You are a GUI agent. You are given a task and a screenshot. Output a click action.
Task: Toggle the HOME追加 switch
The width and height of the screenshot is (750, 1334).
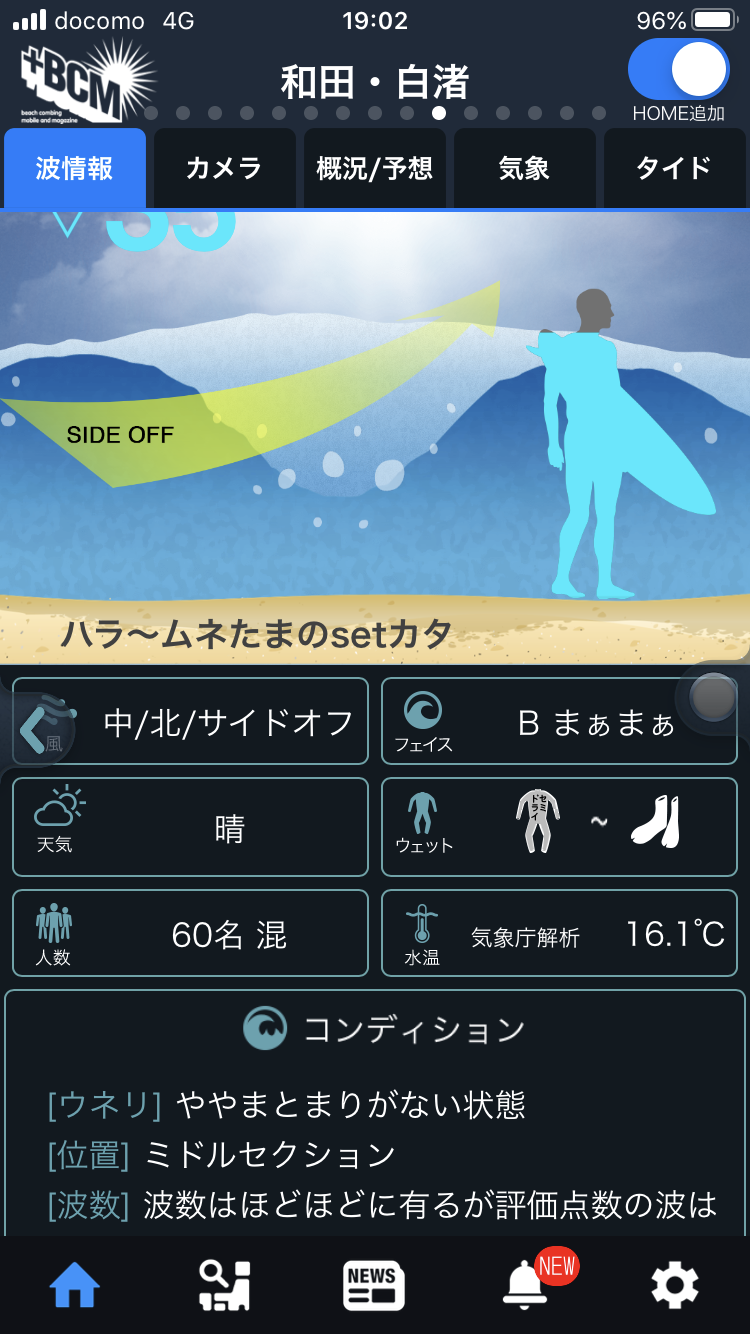[678, 70]
